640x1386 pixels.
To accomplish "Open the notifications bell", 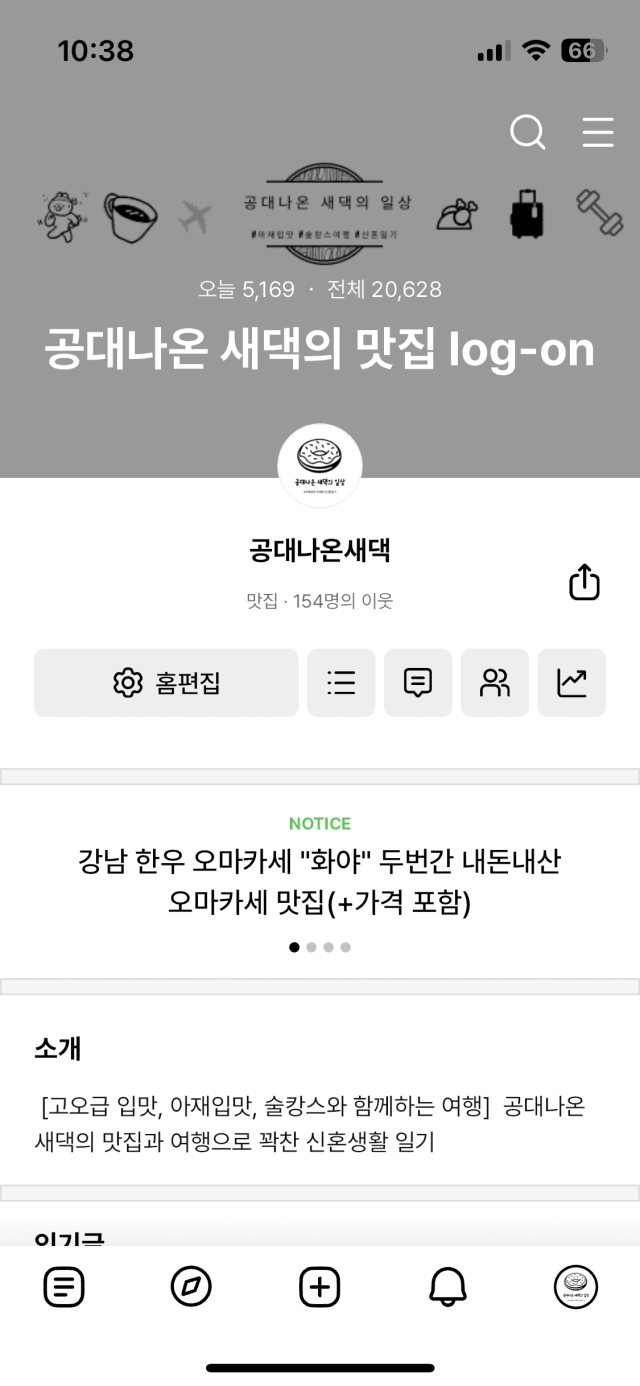I will (x=448, y=1287).
